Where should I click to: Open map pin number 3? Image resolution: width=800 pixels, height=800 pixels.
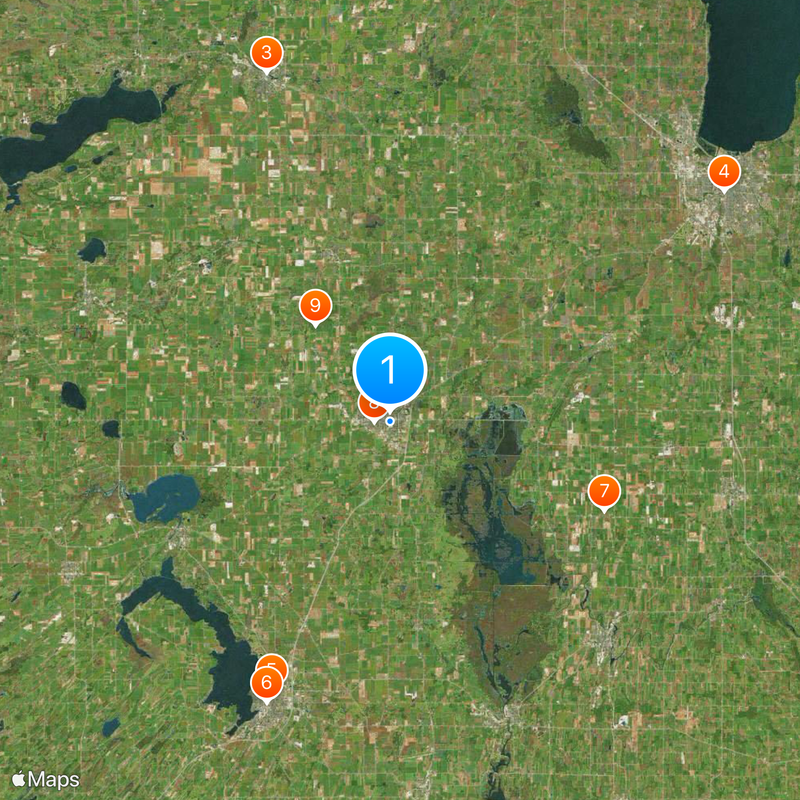point(266,53)
